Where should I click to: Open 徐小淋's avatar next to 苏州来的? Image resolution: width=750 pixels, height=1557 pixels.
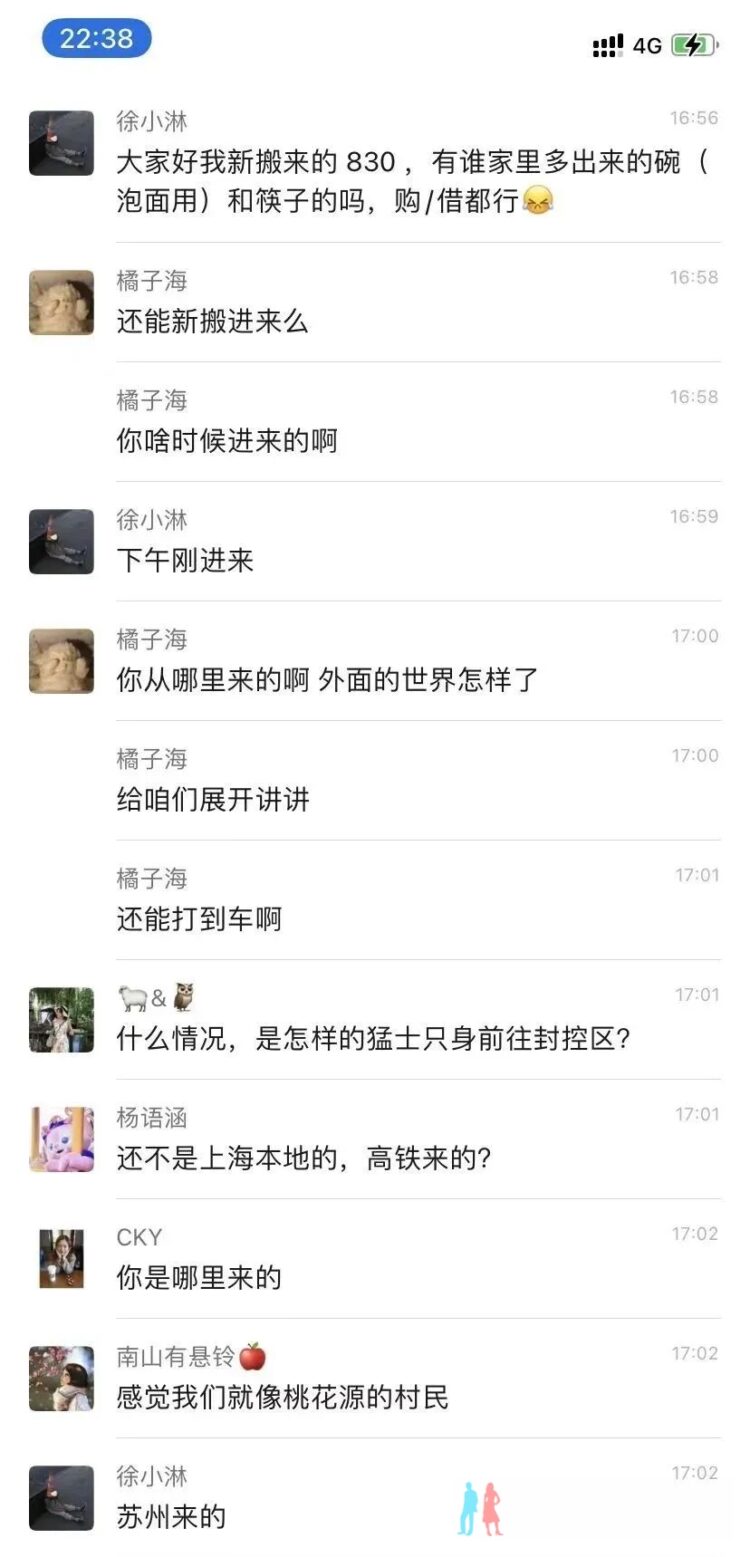tap(61, 1498)
